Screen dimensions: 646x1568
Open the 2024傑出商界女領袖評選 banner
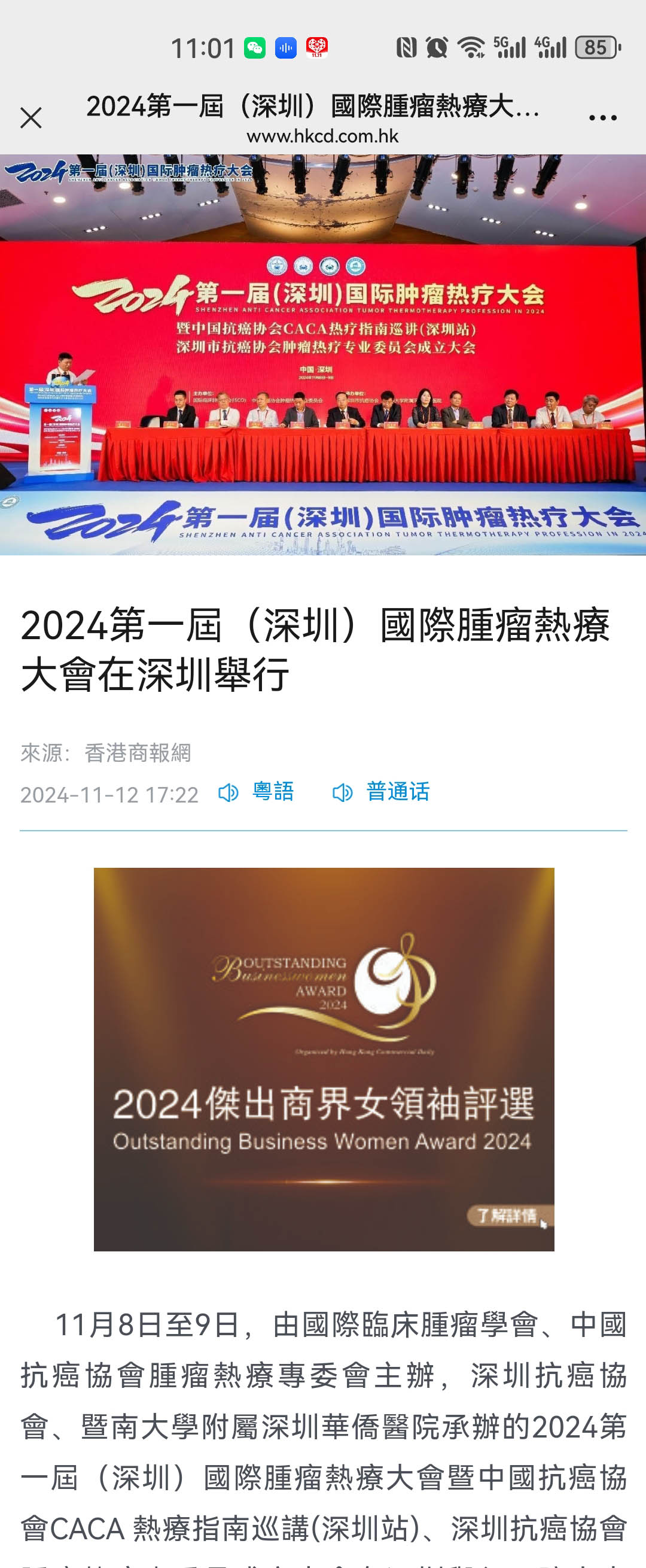coord(324,1059)
